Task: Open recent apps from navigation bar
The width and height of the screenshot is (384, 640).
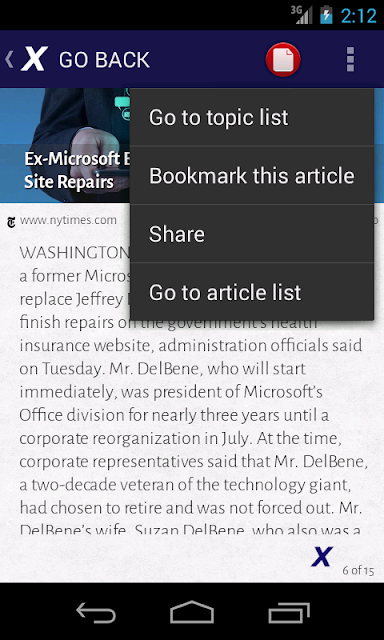Action: pos(289,612)
